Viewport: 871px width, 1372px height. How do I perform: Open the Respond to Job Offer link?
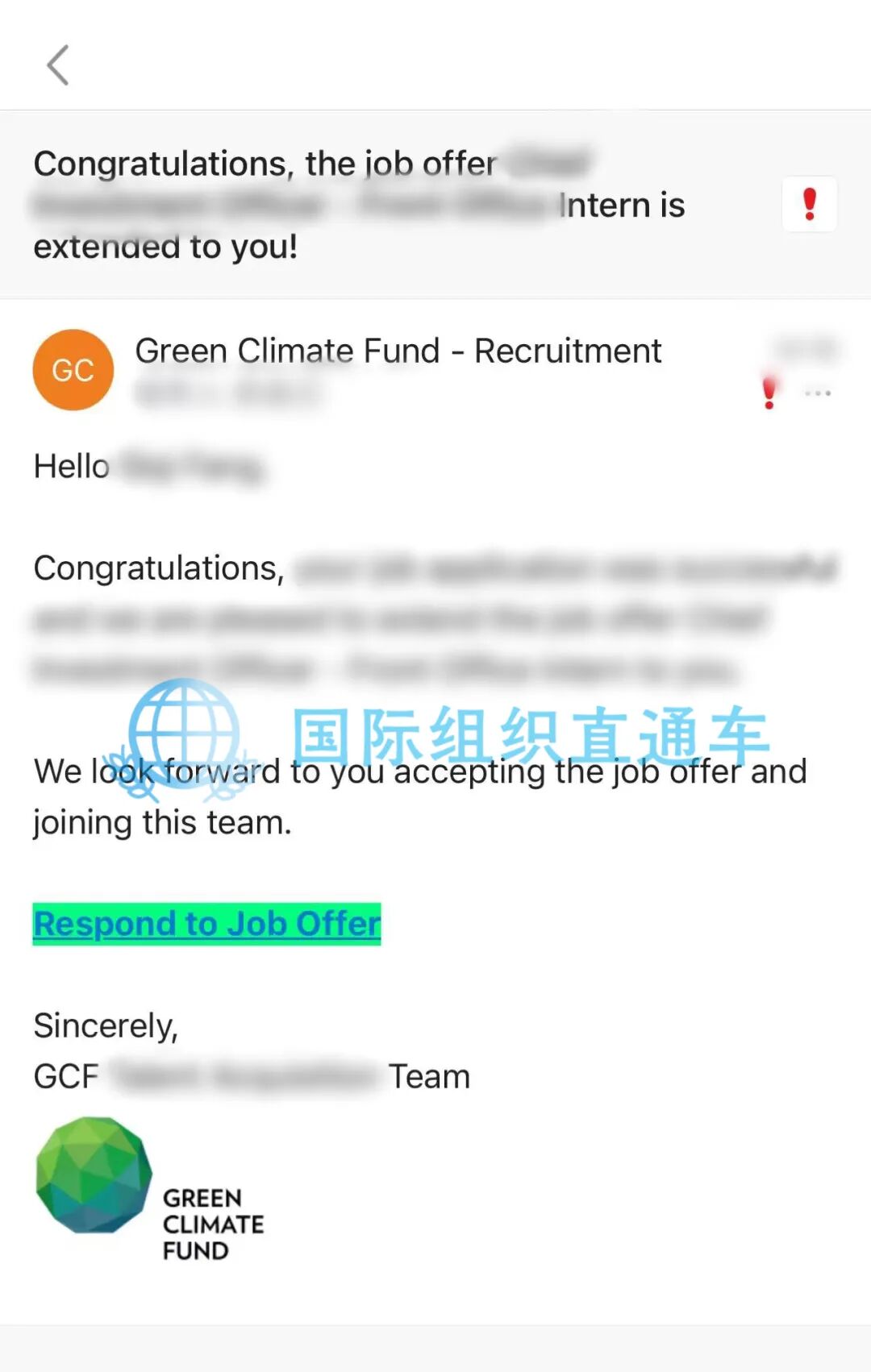[x=206, y=924]
